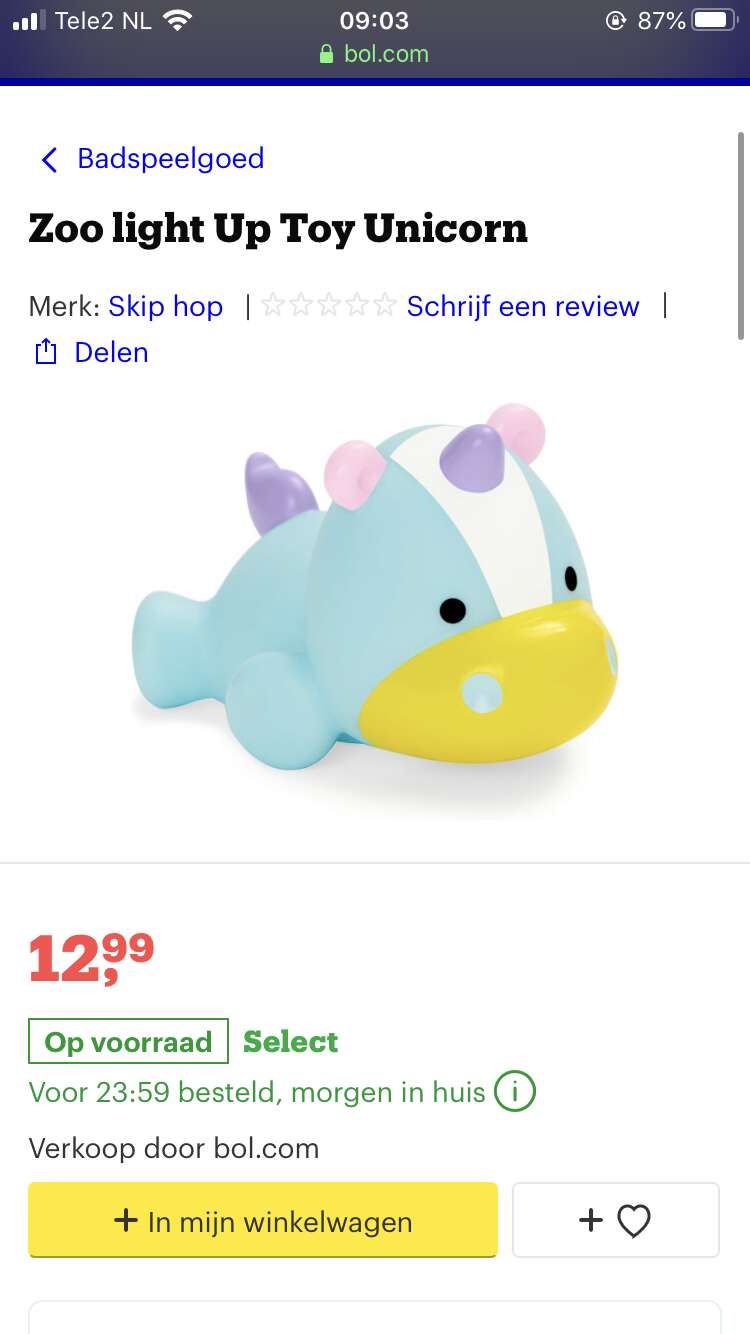The width and height of the screenshot is (750, 1334).
Task: Go back to Badspeelgoed category
Action: click(x=152, y=159)
